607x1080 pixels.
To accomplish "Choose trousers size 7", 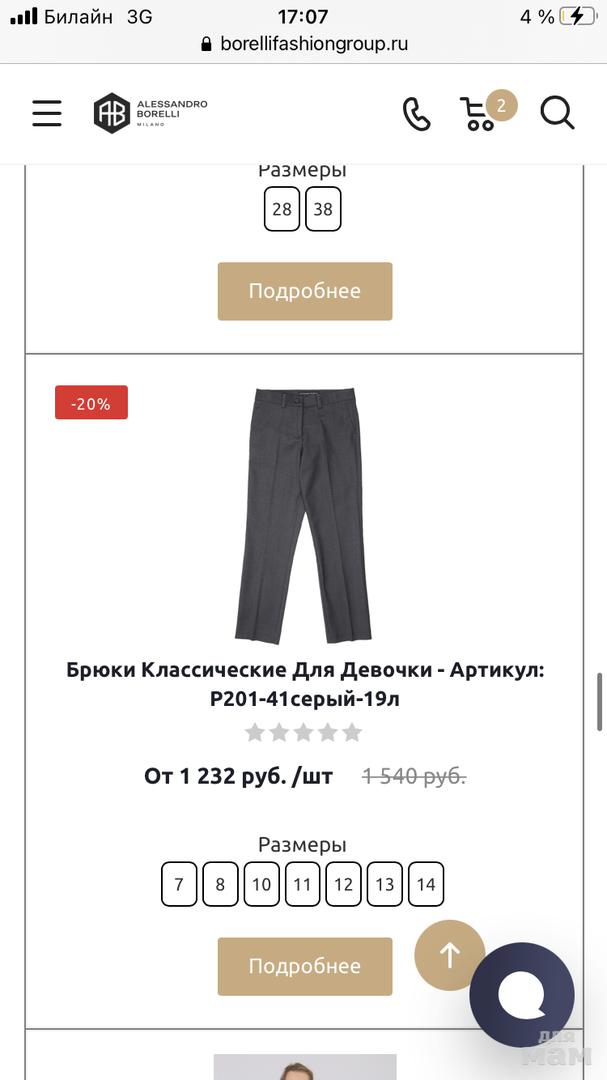I will click(179, 884).
